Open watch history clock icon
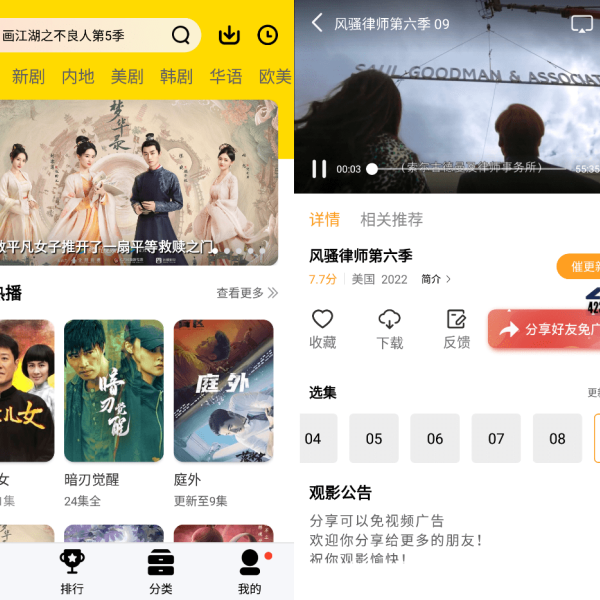Viewport: 600px width, 600px height. [268, 35]
